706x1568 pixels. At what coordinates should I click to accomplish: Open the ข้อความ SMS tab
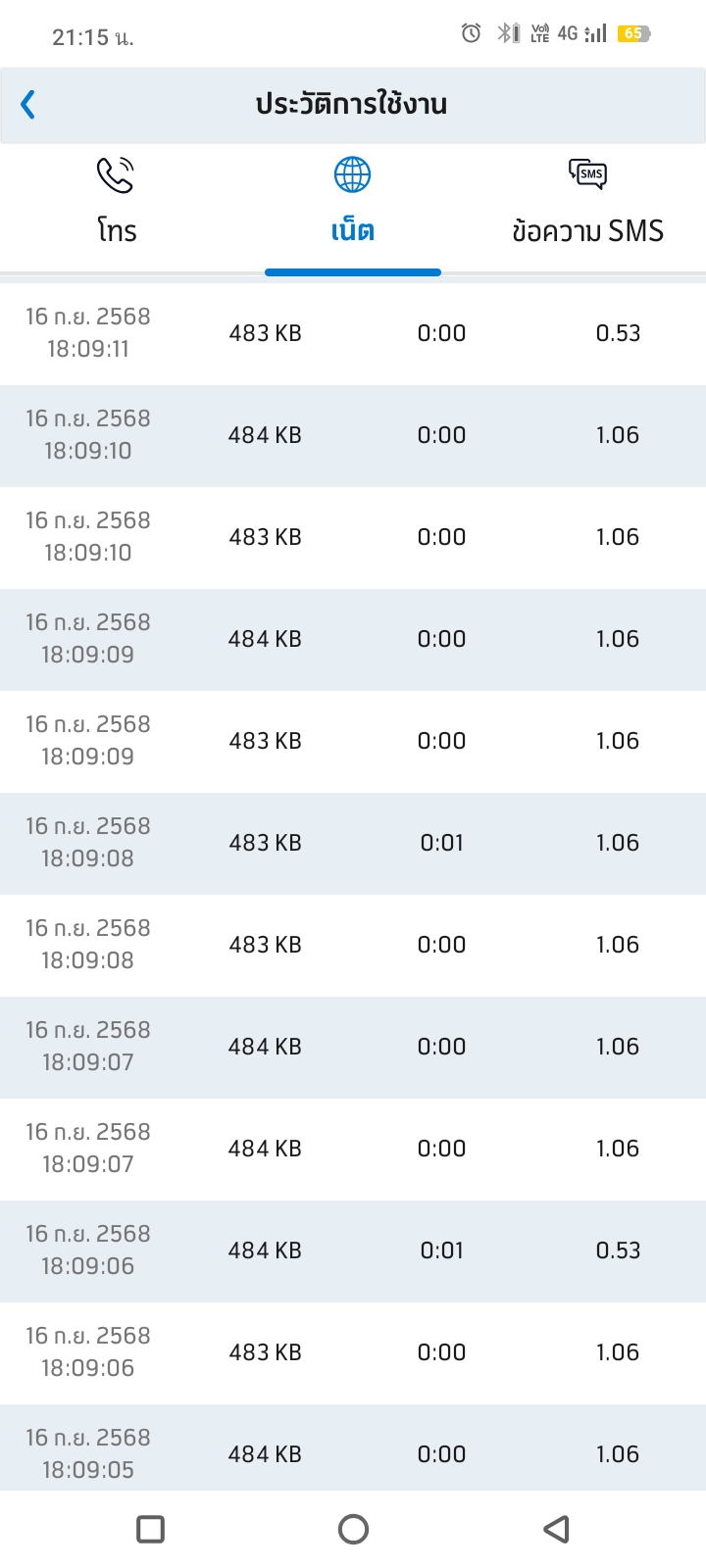point(587,203)
